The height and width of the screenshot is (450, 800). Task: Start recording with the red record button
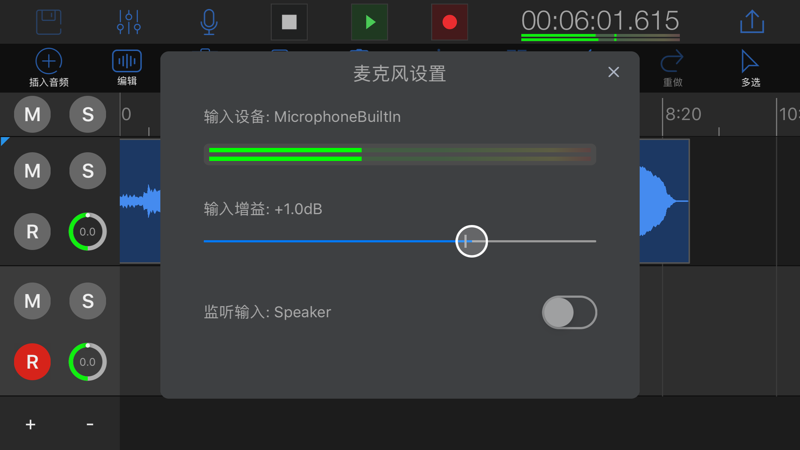(449, 22)
